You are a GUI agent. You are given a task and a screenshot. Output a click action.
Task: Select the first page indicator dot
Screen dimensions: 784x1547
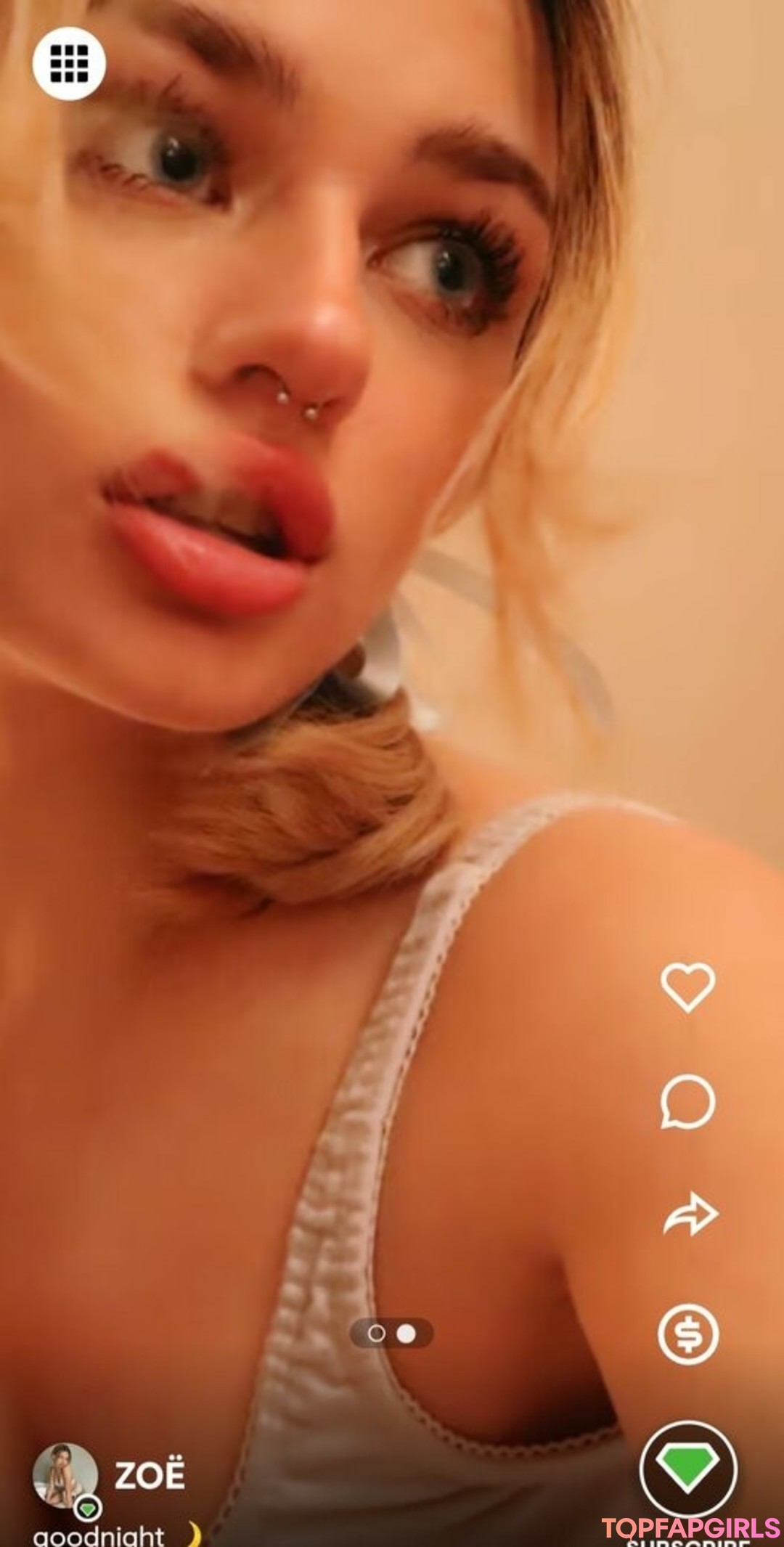pos(377,1334)
